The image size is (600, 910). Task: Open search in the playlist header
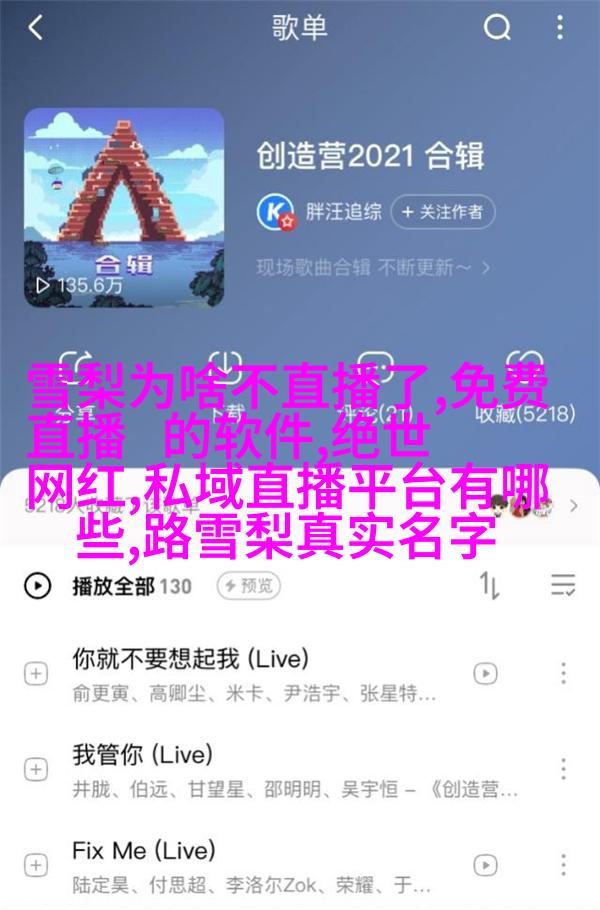(497, 28)
